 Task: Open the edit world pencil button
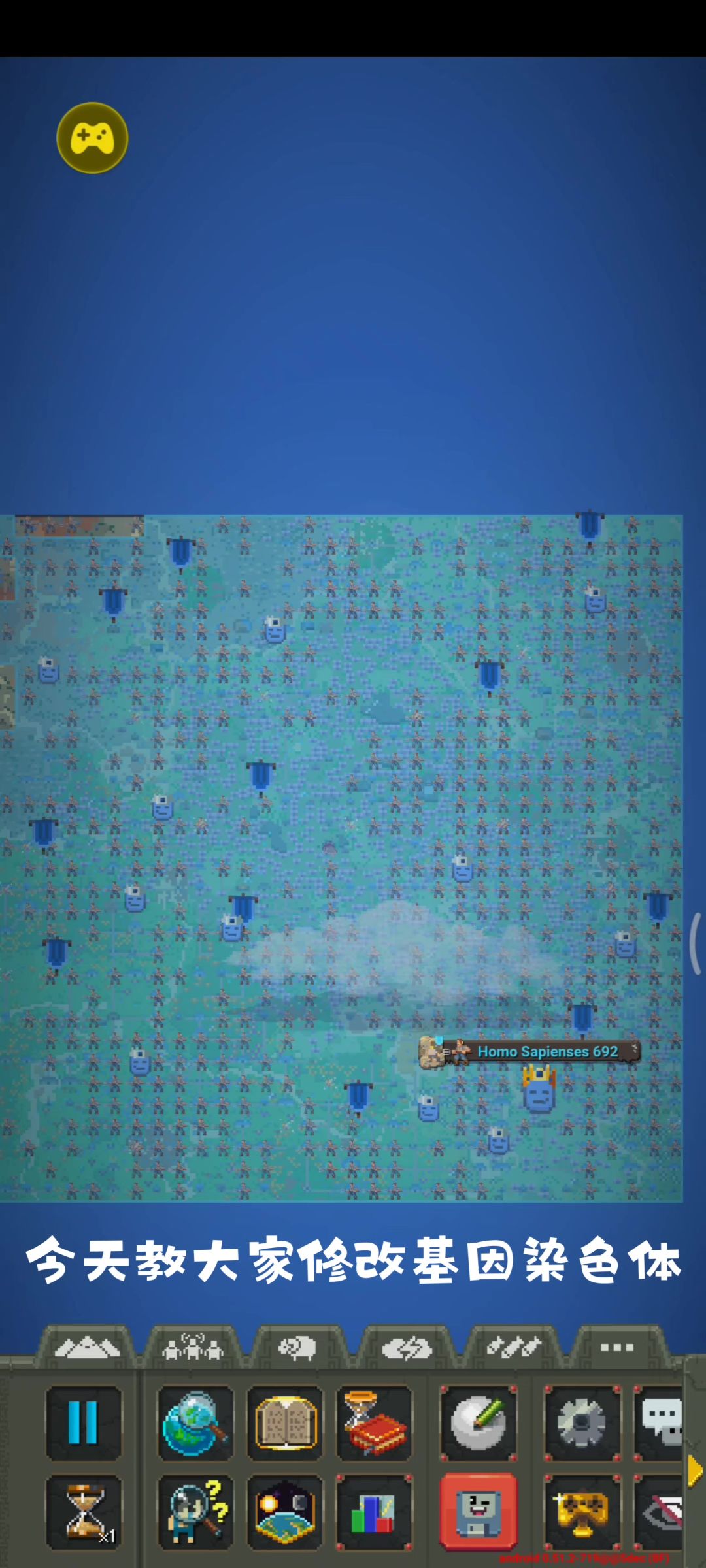[x=478, y=1422]
